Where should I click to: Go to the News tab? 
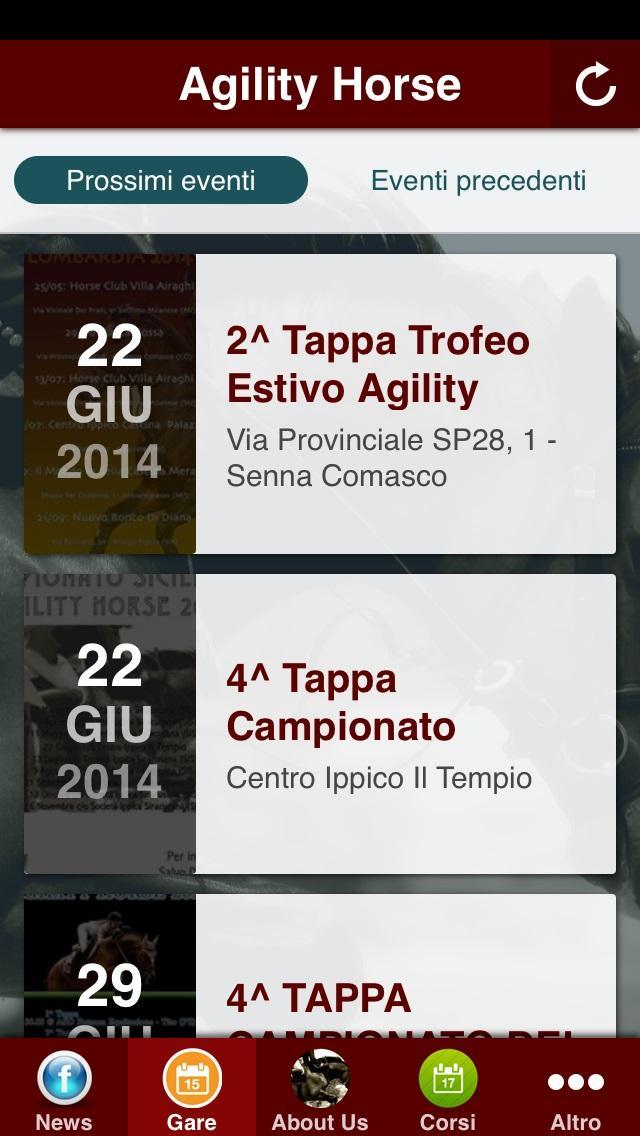(x=64, y=1090)
